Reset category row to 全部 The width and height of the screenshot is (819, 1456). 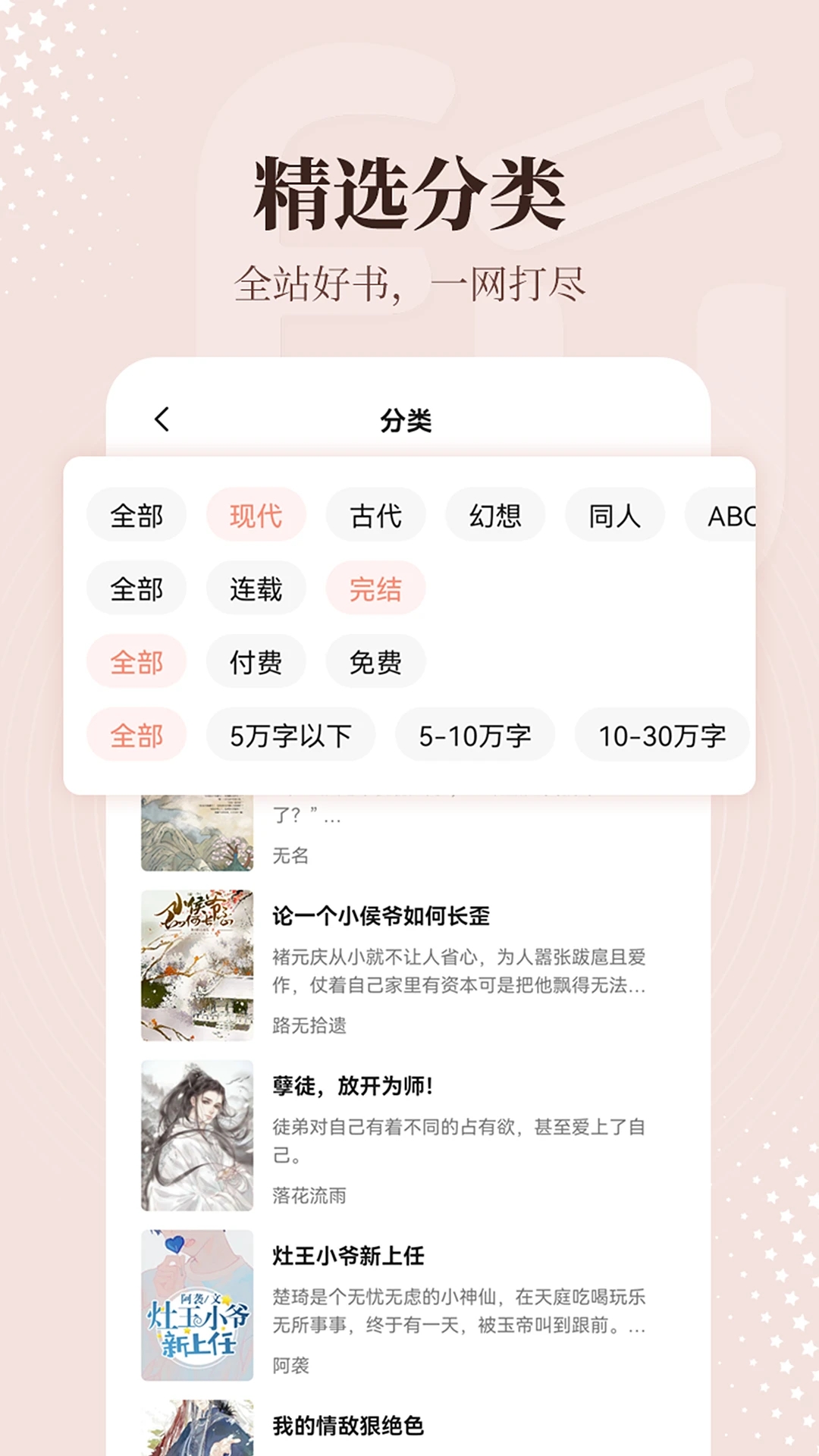click(136, 514)
